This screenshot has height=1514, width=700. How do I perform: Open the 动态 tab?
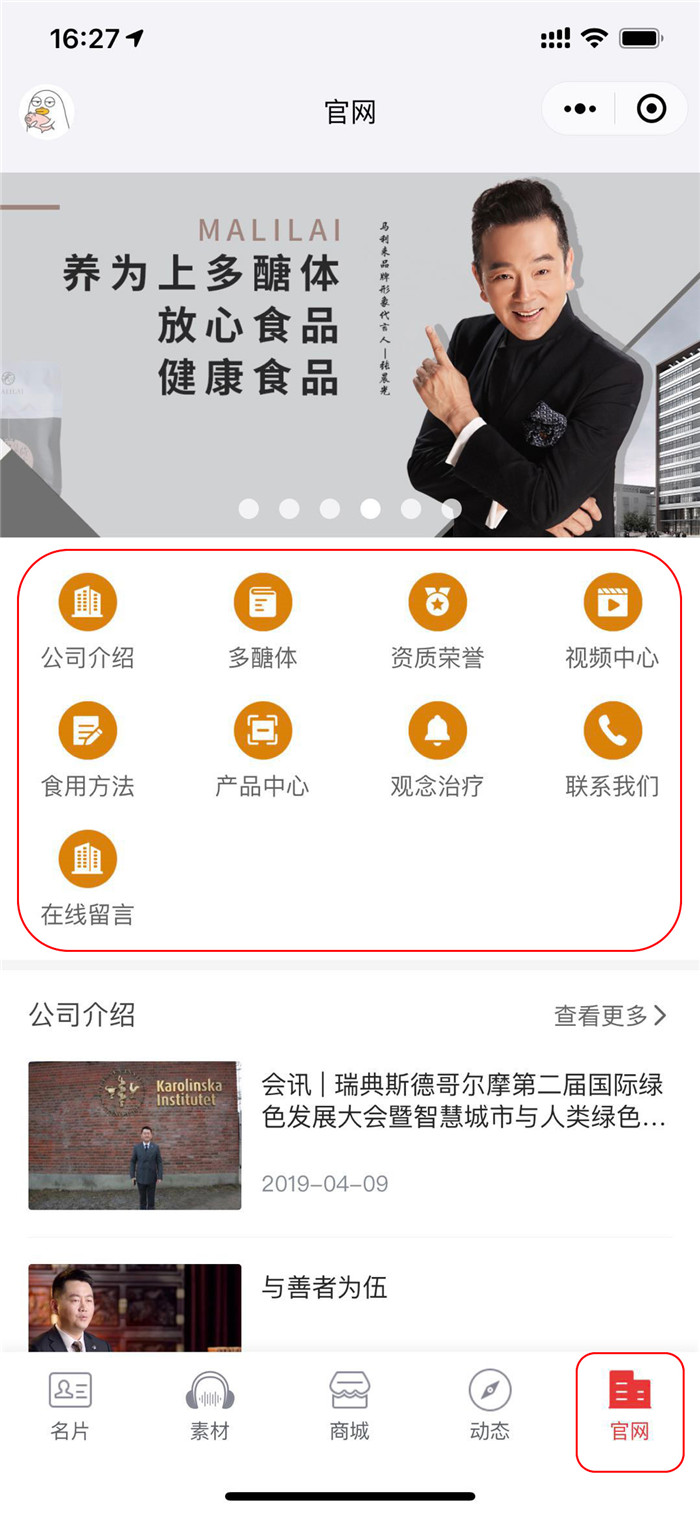click(490, 1406)
